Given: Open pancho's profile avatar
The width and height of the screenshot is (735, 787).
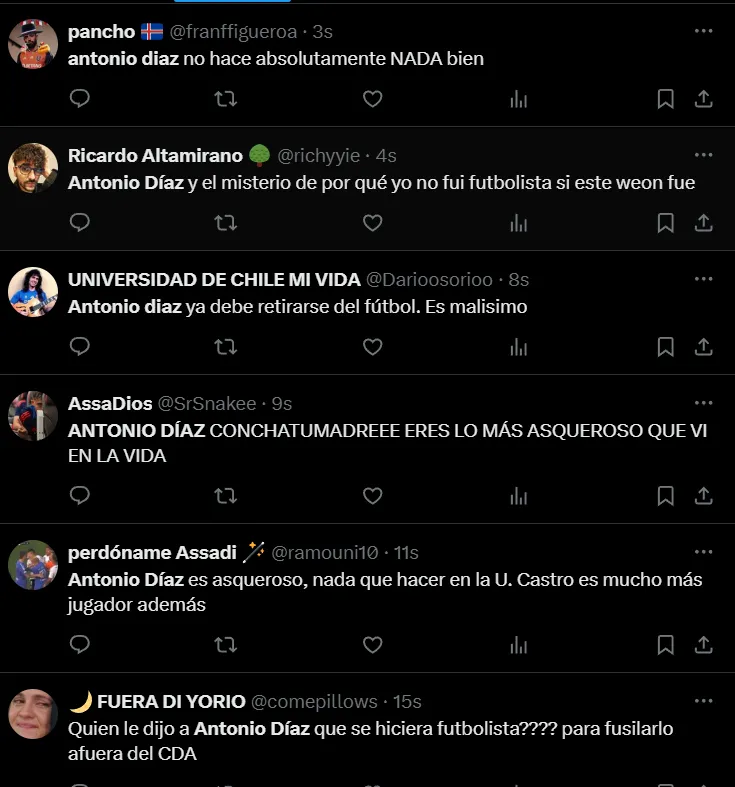Looking at the screenshot, I should coord(32,43).
